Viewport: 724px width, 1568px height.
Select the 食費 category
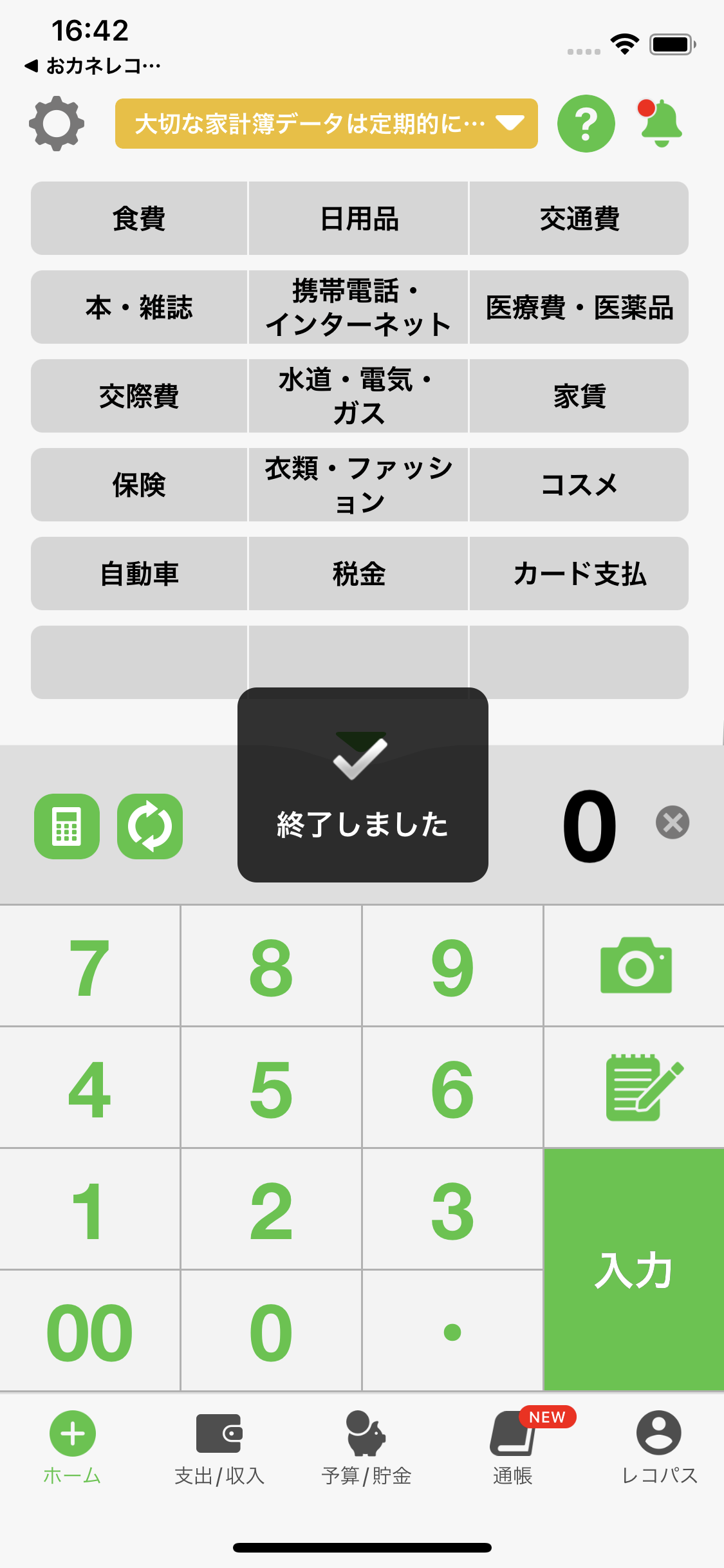coord(139,218)
